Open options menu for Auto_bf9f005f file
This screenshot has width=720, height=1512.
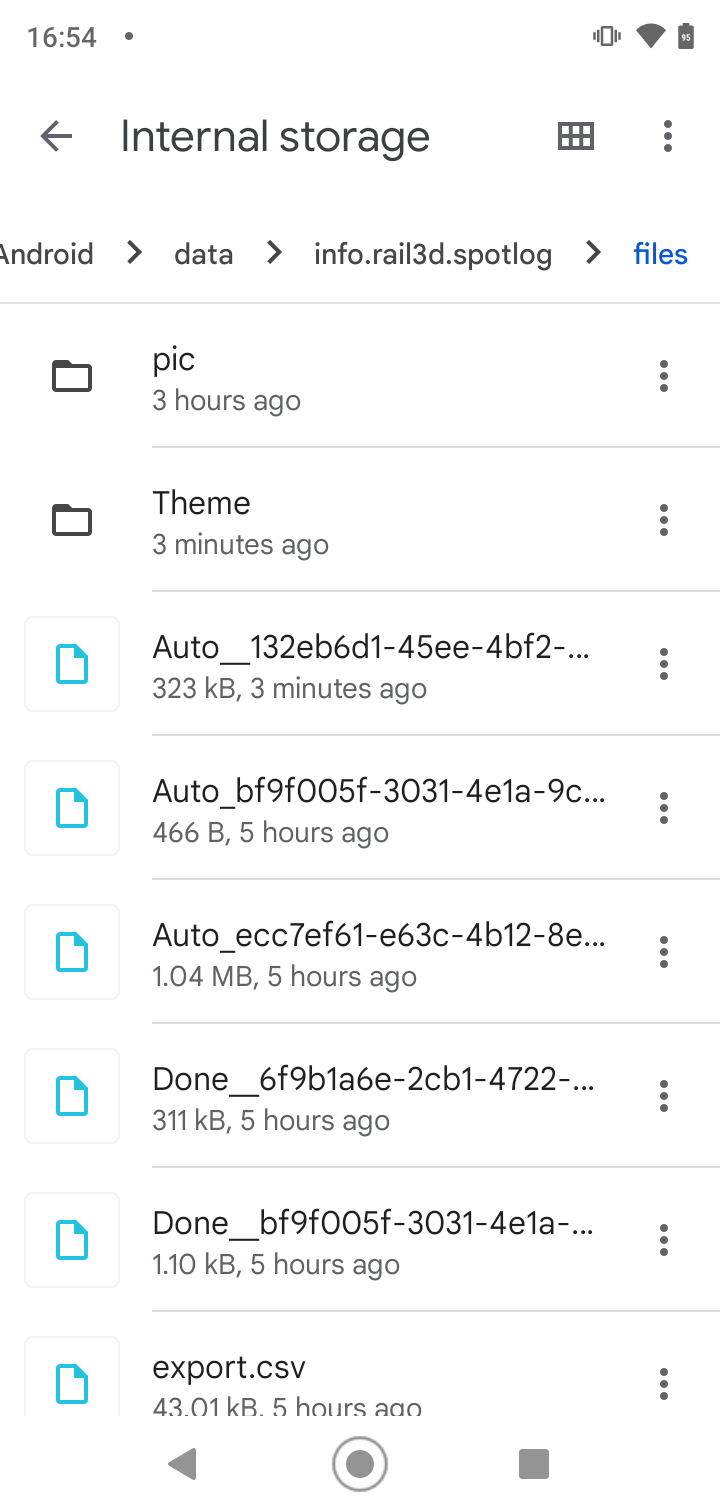(x=663, y=808)
